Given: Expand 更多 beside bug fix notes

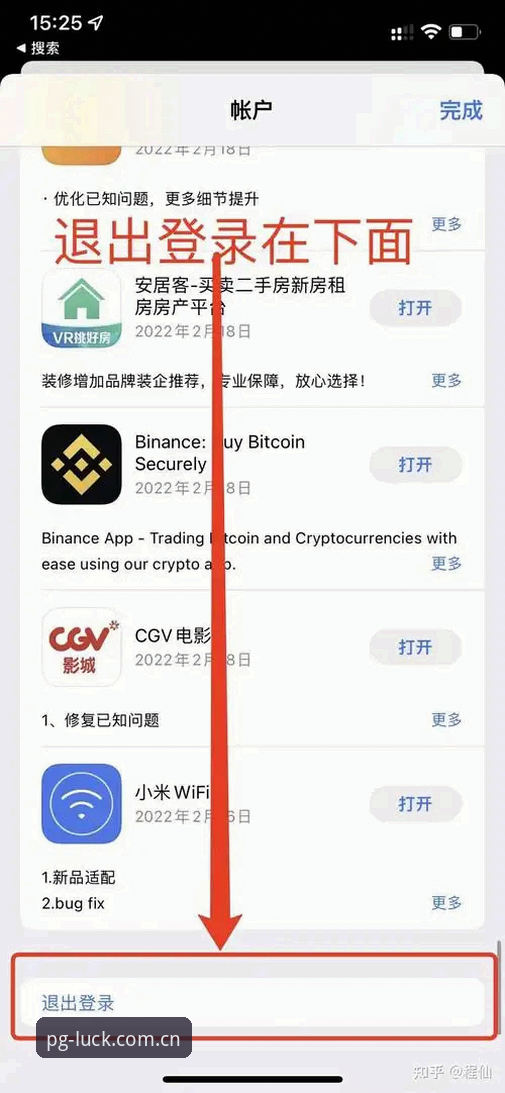Looking at the screenshot, I should [446, 903].
